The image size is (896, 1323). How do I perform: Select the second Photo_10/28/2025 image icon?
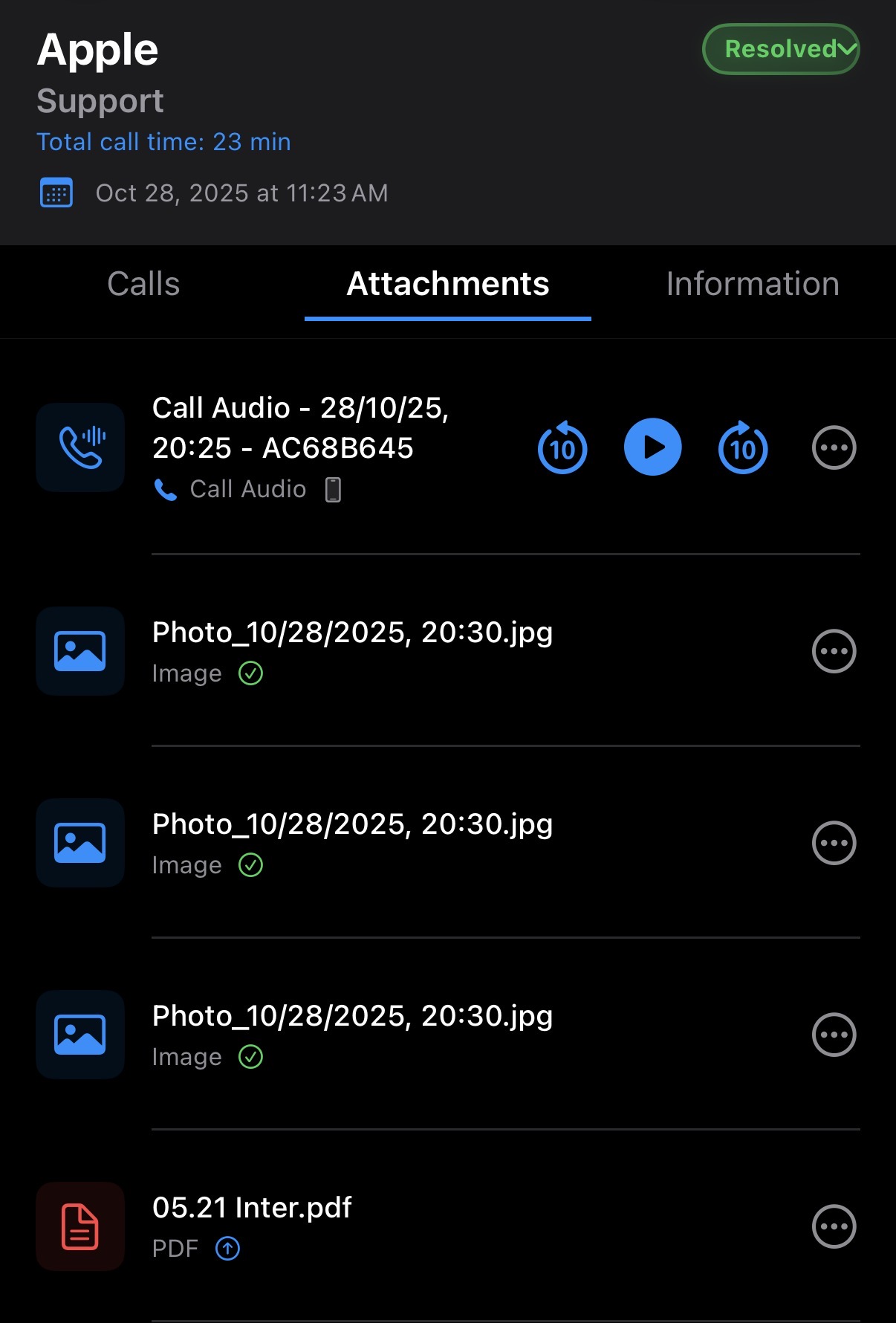tap(79, 842)
